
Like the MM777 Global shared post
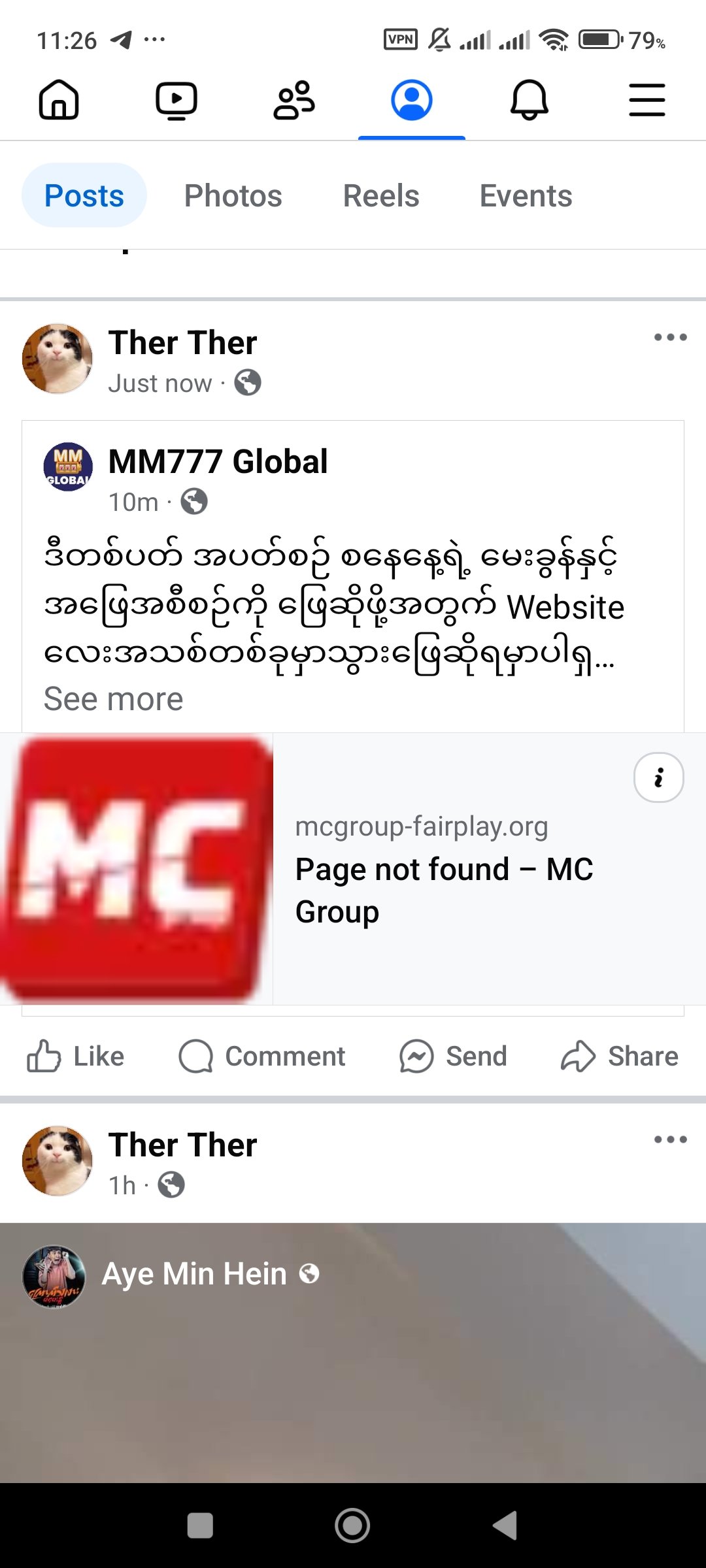76,1056
